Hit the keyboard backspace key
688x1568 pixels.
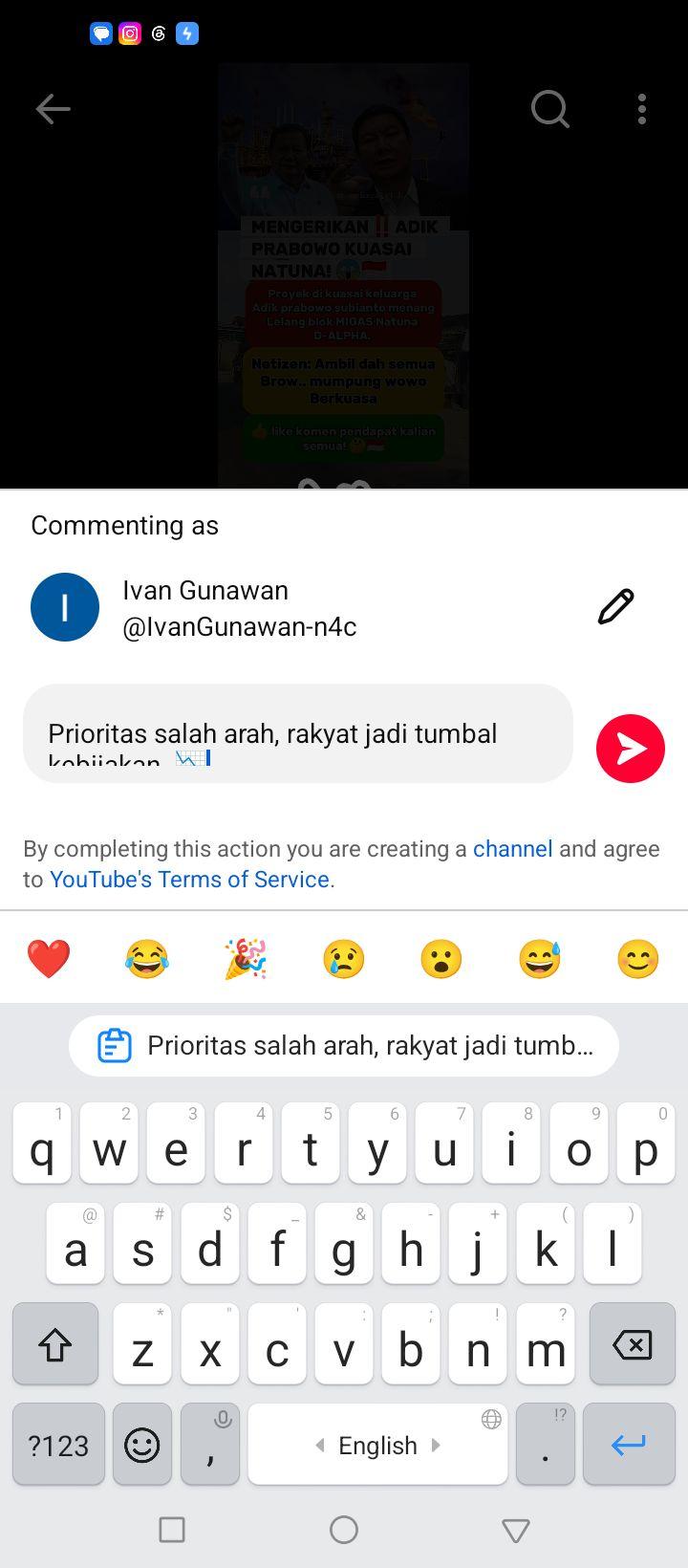632,1345
